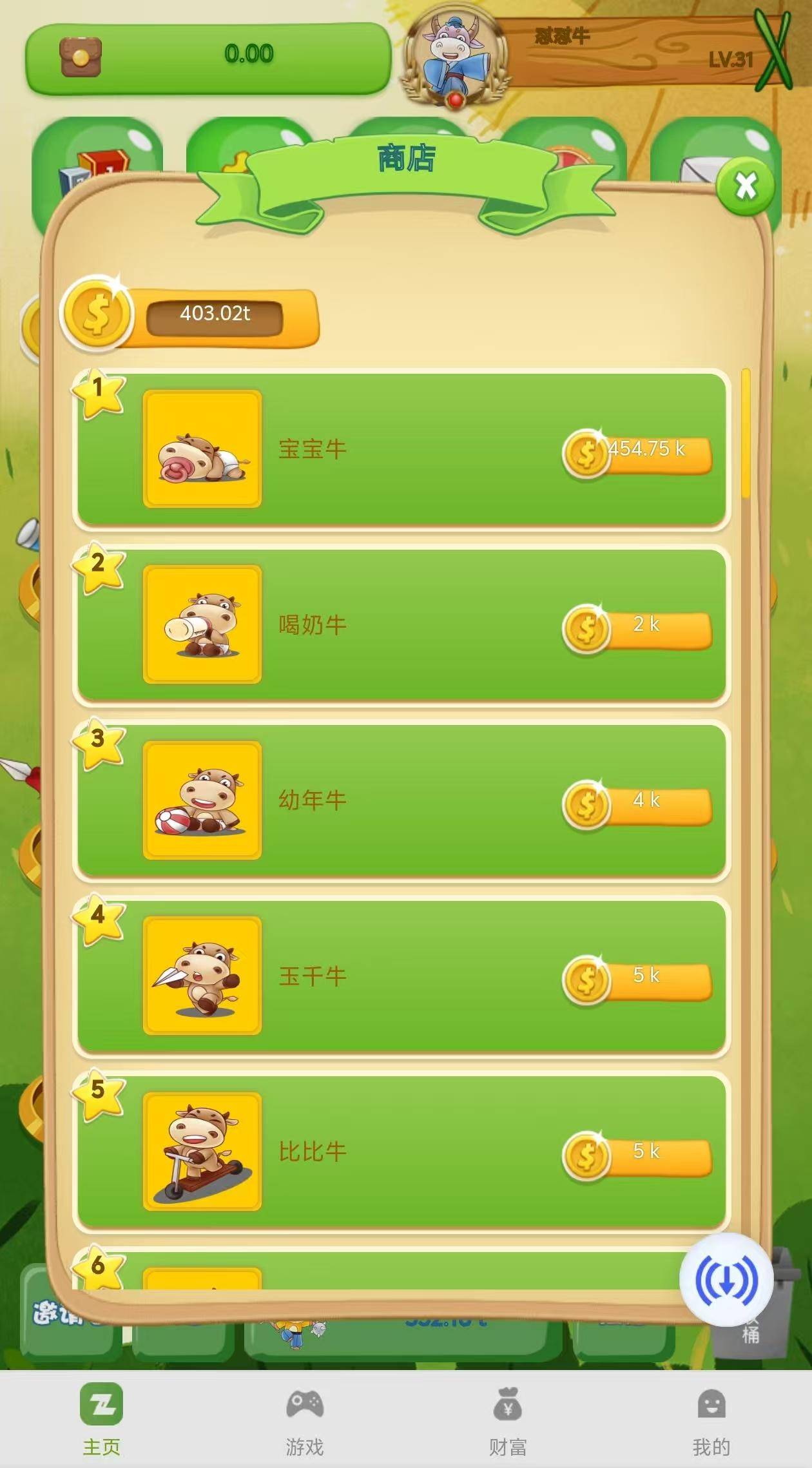Tap the blue download floating button
This screenshot has width=812, height=1468.
coord(726,1281)
